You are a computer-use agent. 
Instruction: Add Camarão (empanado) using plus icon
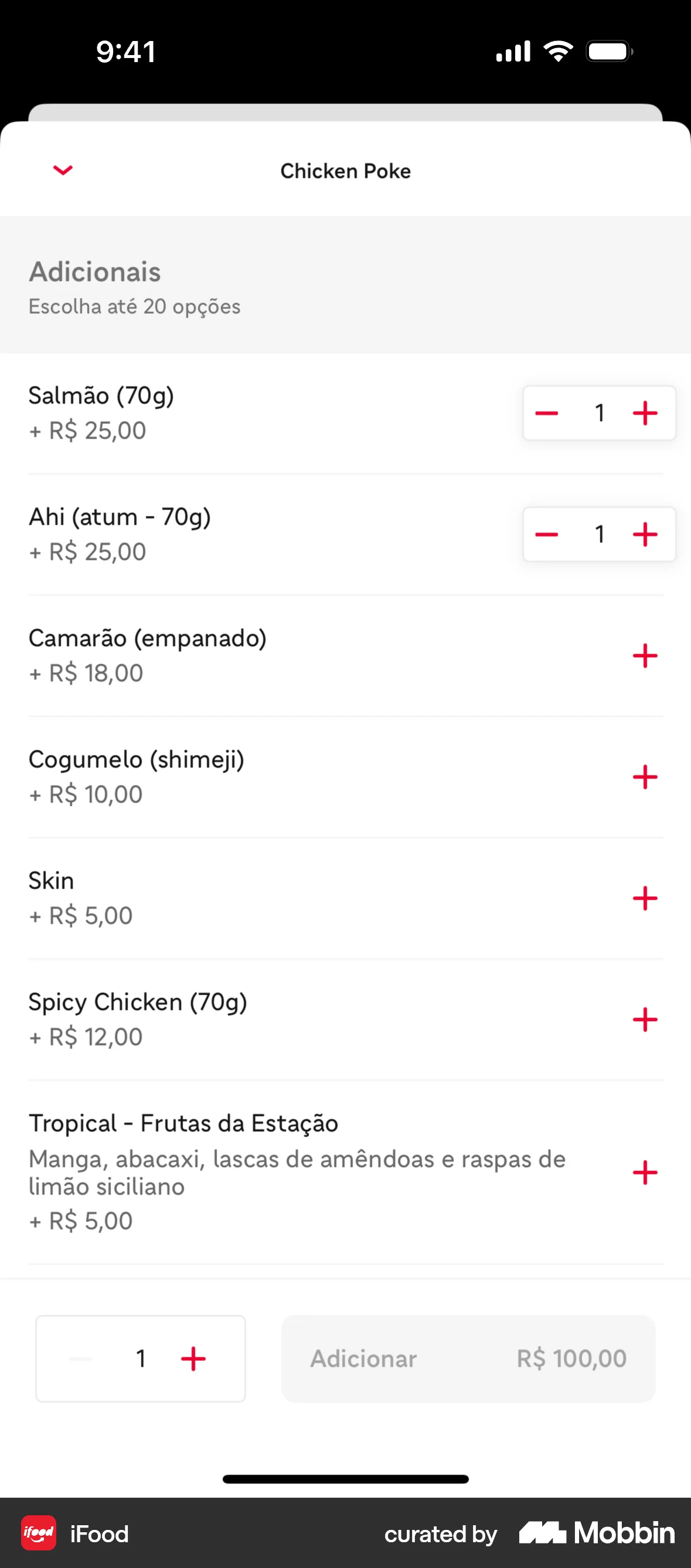pyautogui.click(x=645, y=656)
